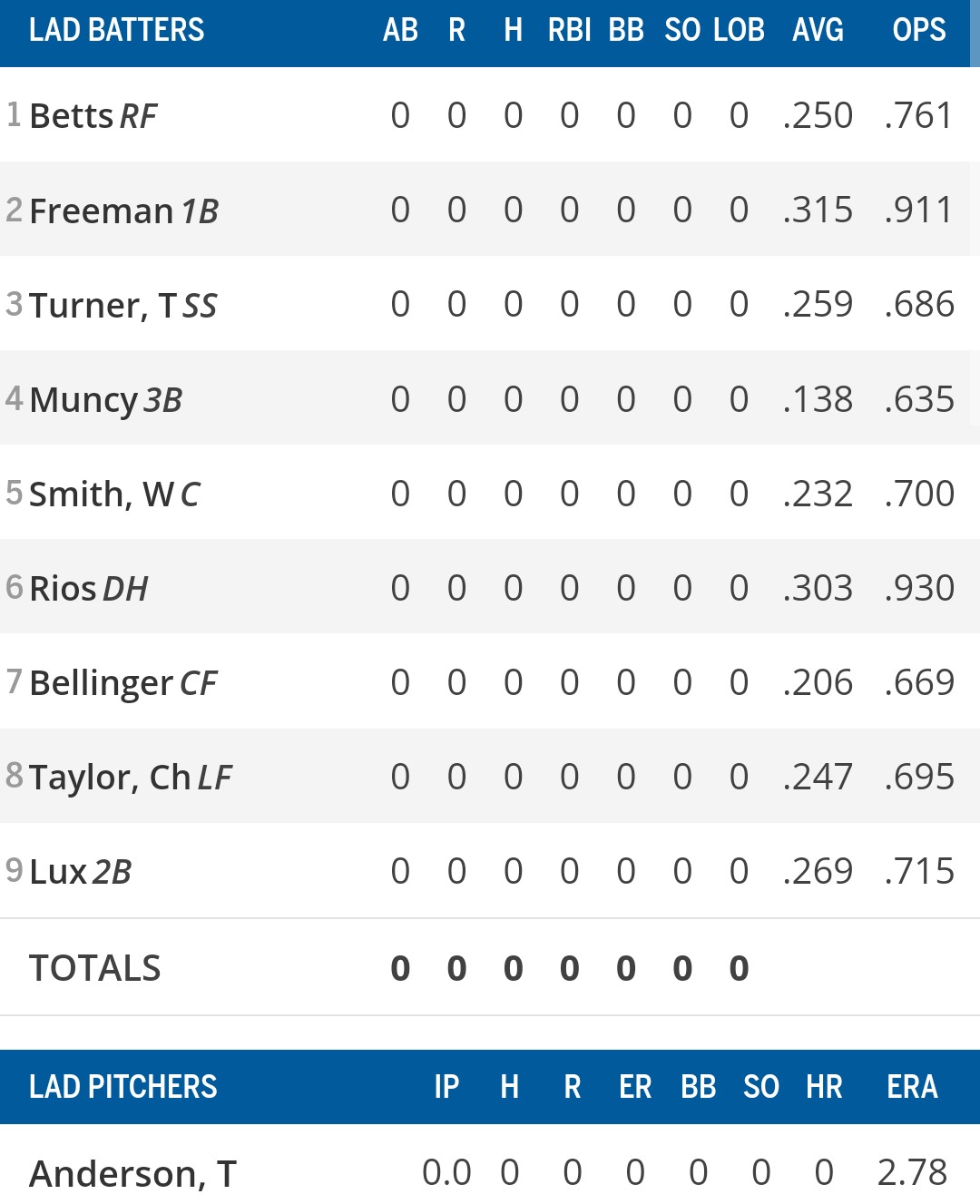
Task: View pitcher Anderson, T details
Action: point(132,1173)
